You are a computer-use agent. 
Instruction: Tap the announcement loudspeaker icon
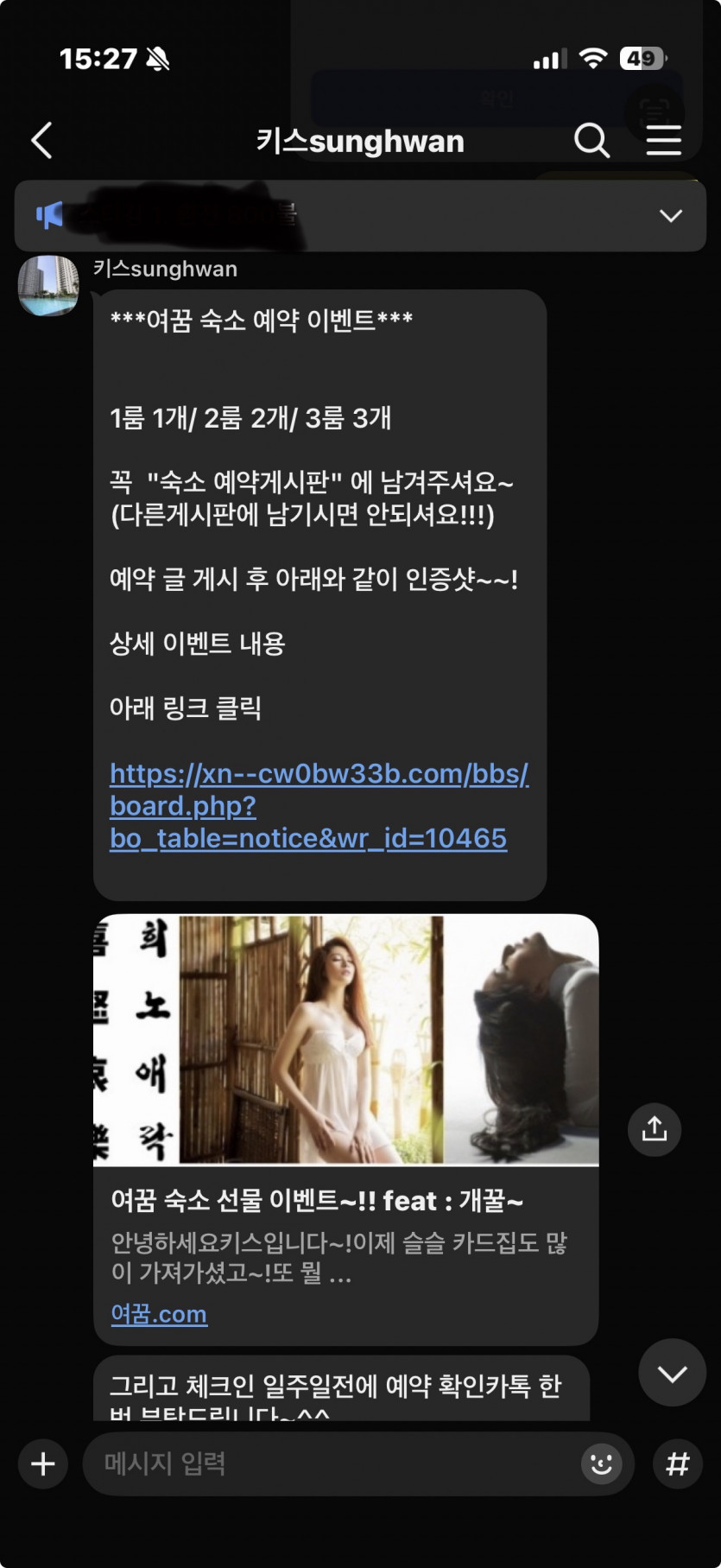pos(49,215)
